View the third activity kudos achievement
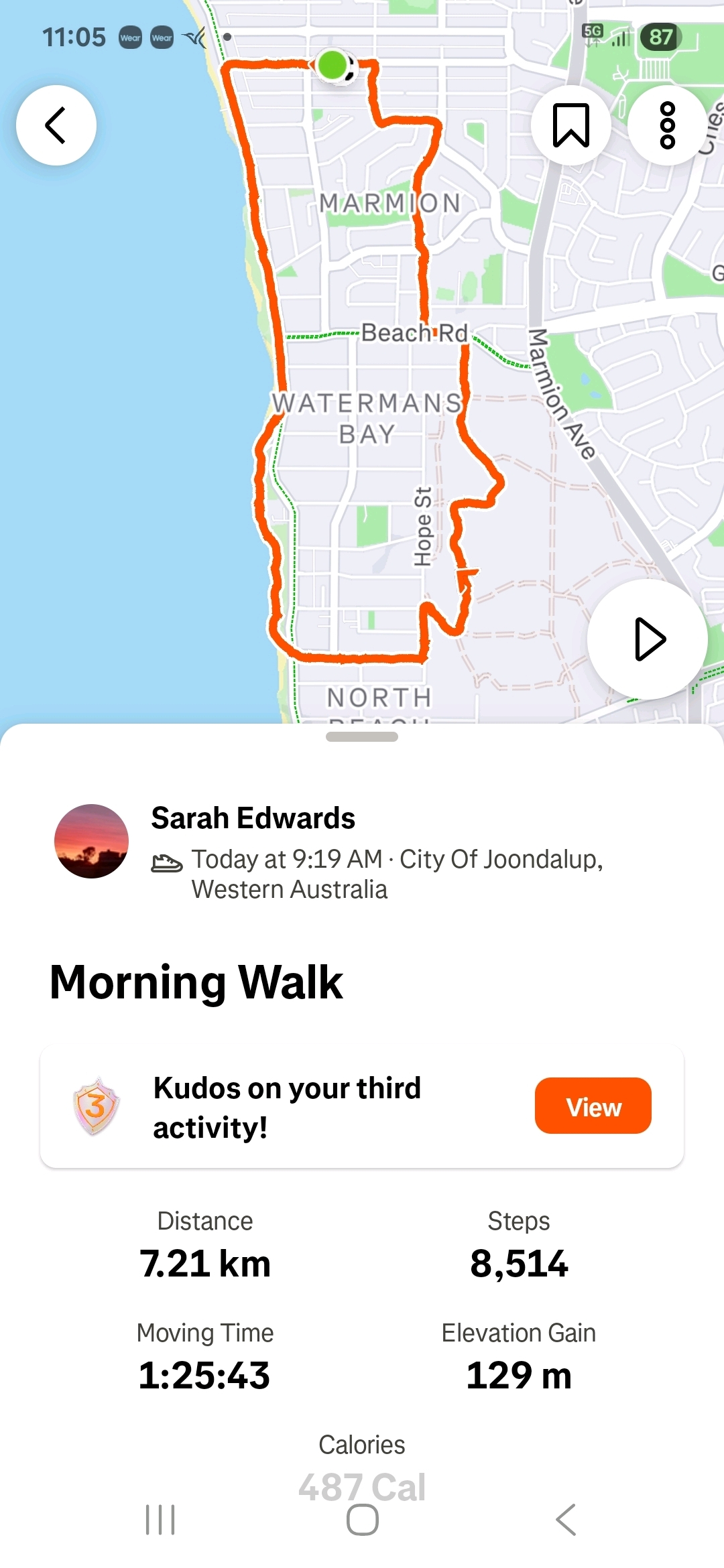 pos(593,1106)
